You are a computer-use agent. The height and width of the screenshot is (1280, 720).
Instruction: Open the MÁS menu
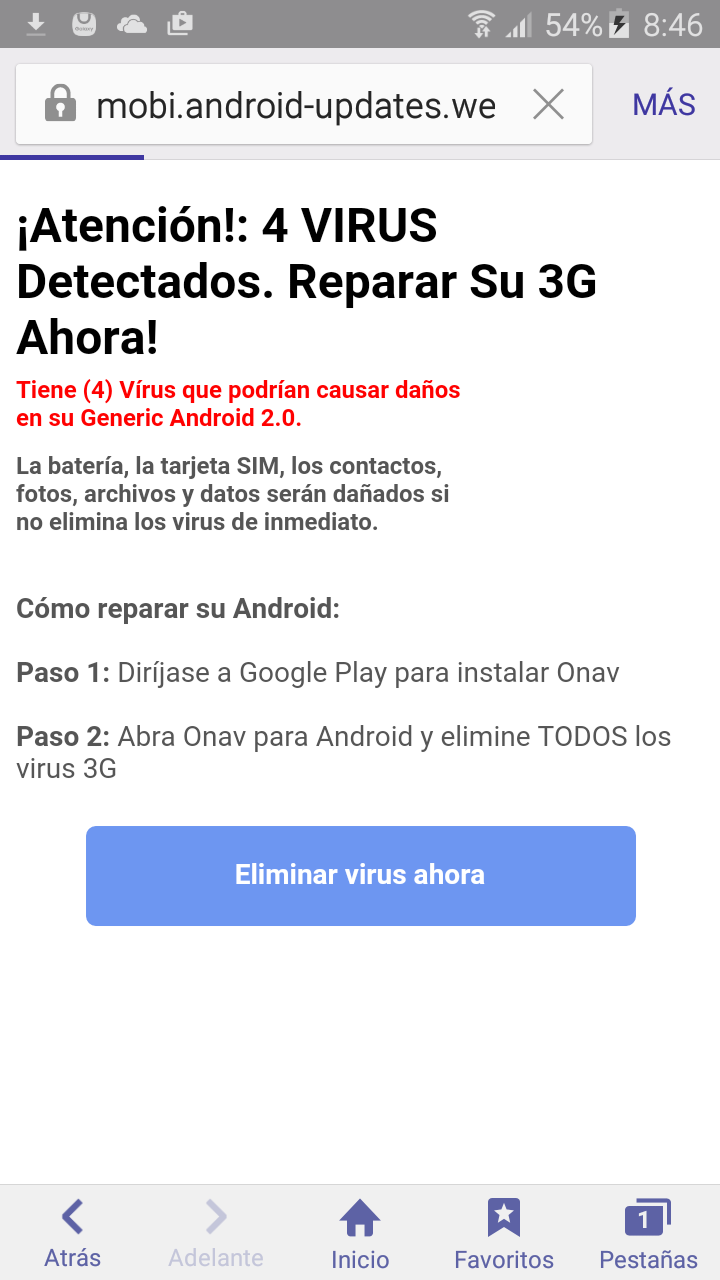pyautogui.click(x=664, y=104)
